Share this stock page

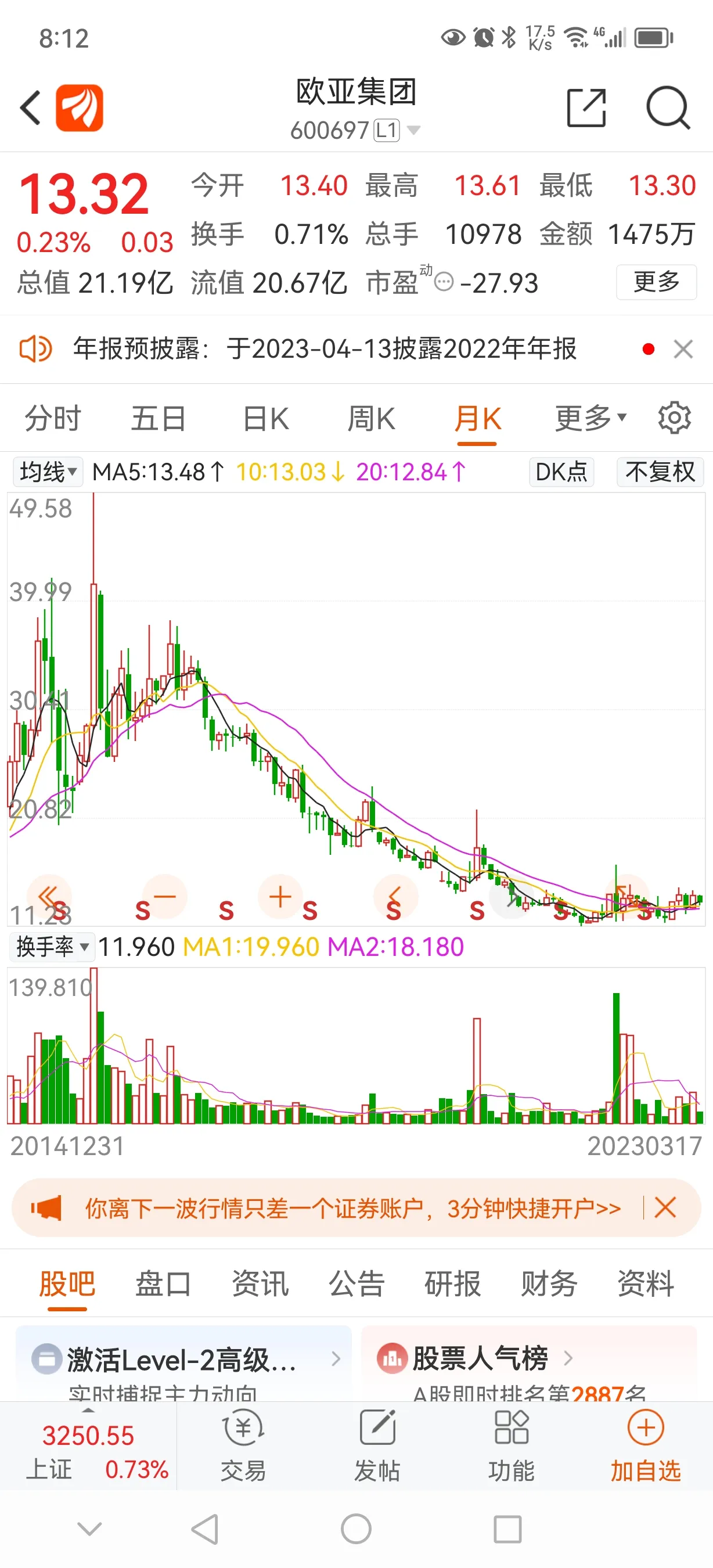pyautogui.click(x=586, y=108)
